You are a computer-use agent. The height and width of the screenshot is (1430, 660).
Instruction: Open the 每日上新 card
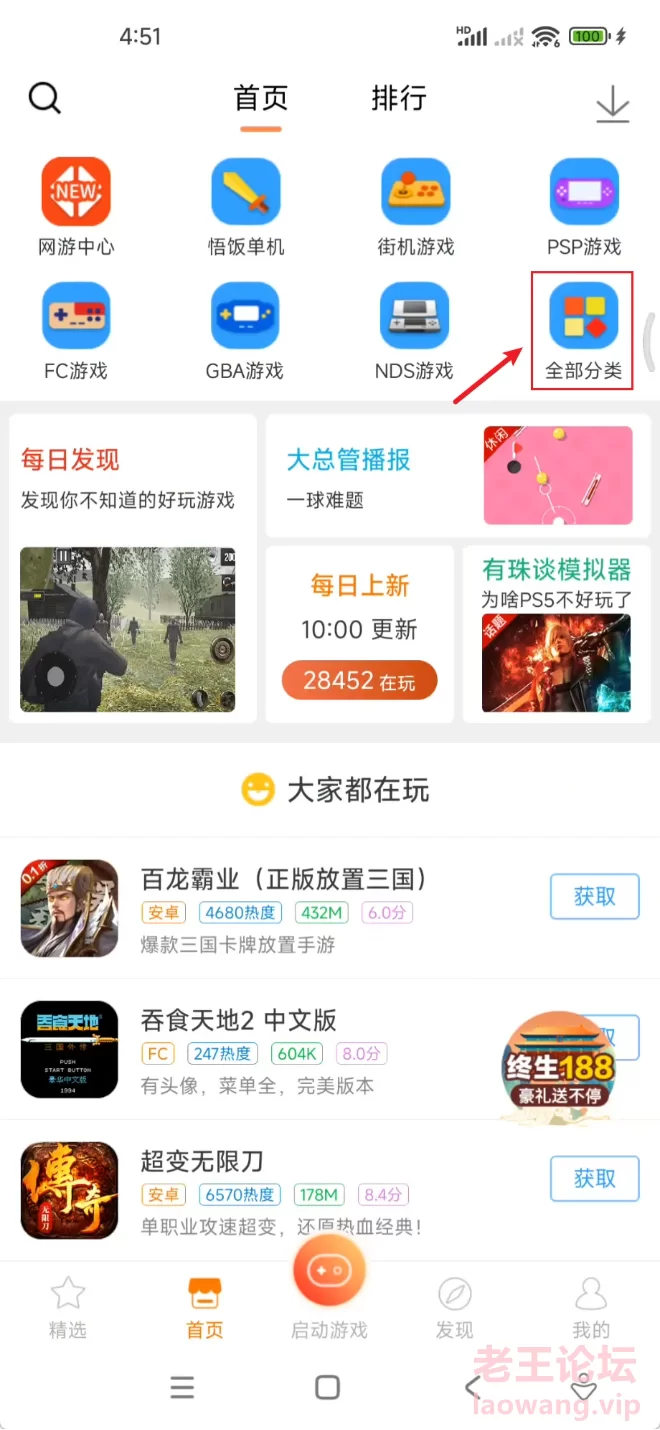(360, 634)
